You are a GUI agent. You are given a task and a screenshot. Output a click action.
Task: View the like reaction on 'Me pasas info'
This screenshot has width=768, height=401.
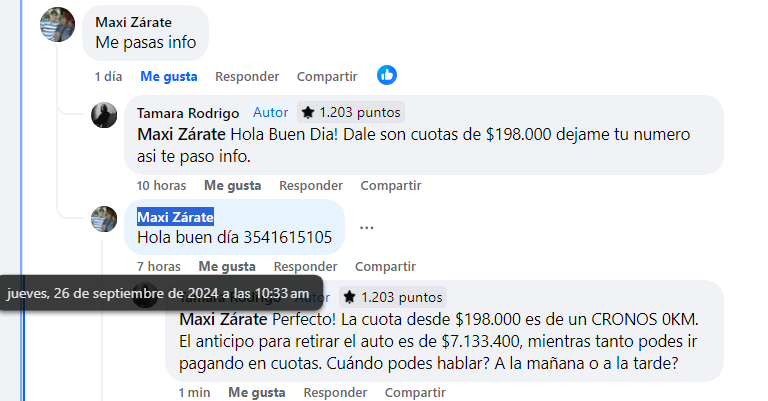387,75
